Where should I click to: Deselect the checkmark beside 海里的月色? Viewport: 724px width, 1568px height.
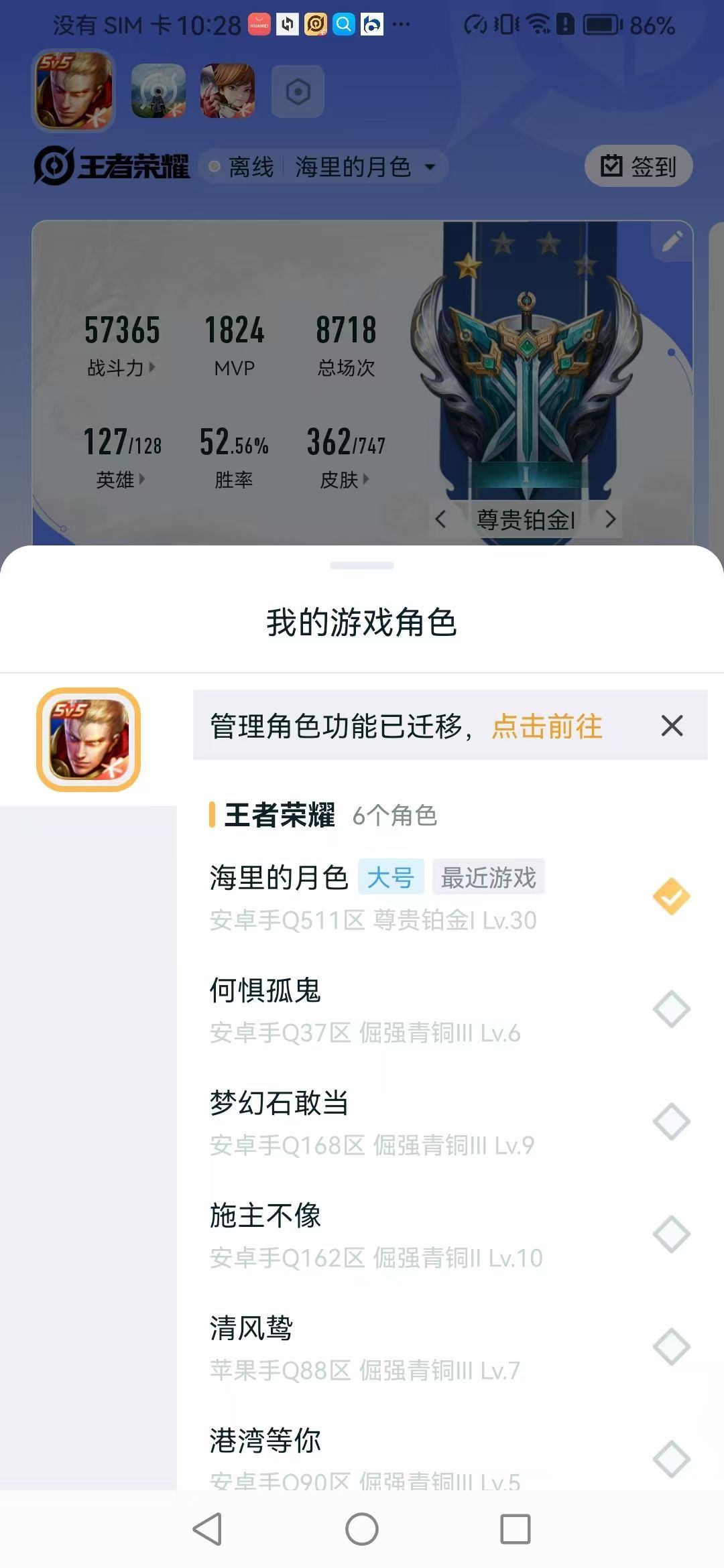point(671,896)
